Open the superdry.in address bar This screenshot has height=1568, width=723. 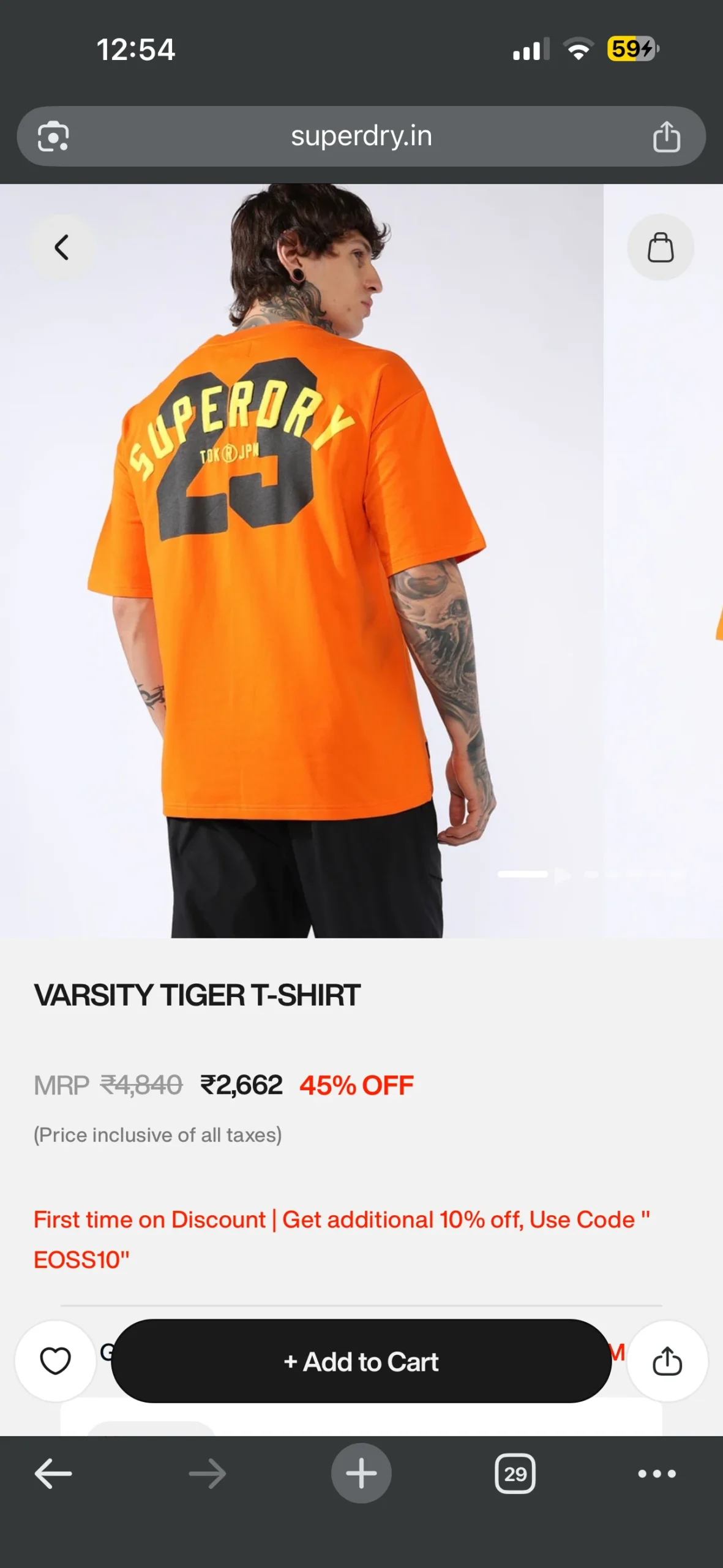(361, 136)
